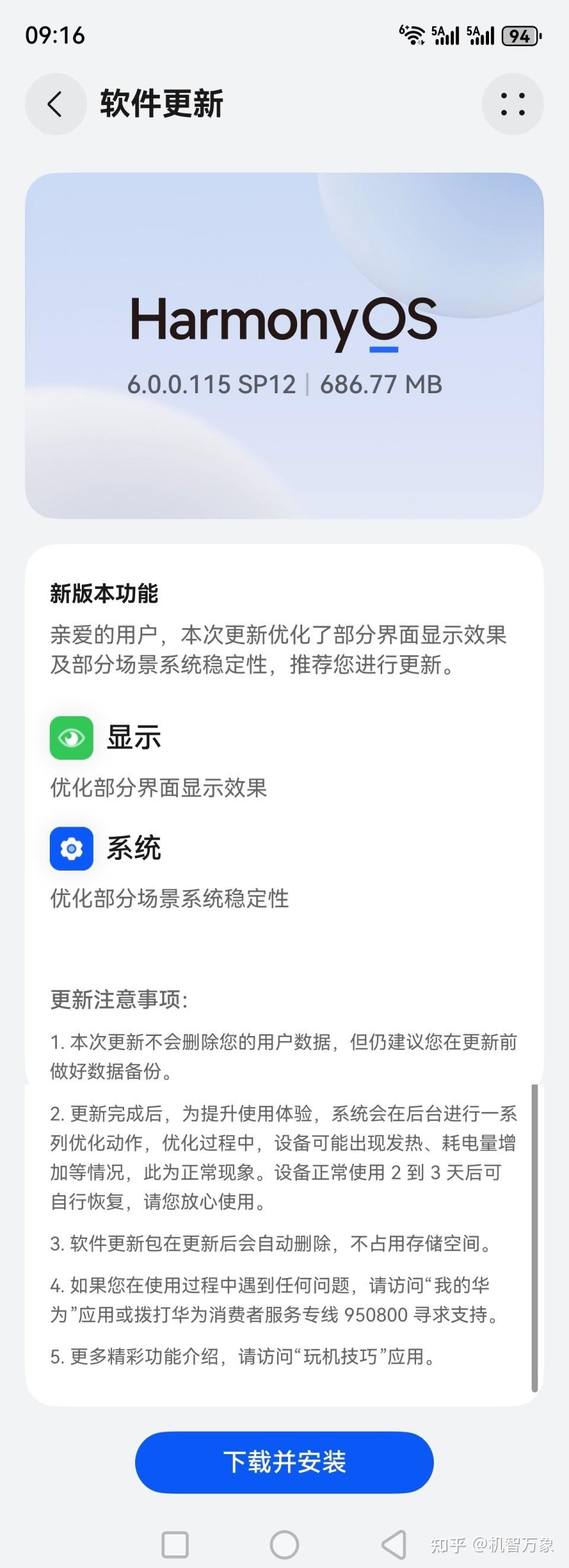Tap the back arrow to leave 软件更新

(x=55, y=103)
